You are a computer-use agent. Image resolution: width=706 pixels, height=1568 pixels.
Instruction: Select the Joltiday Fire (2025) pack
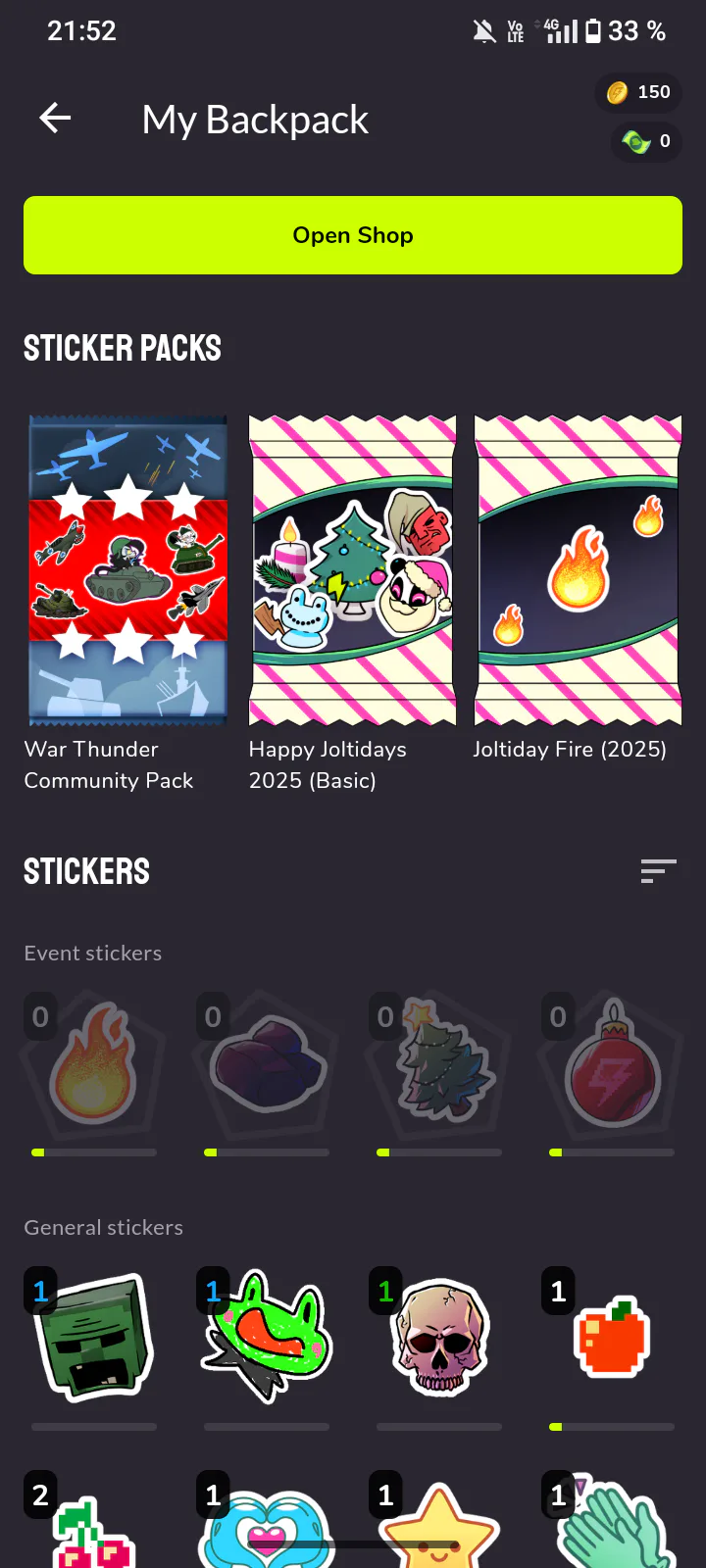578,571
